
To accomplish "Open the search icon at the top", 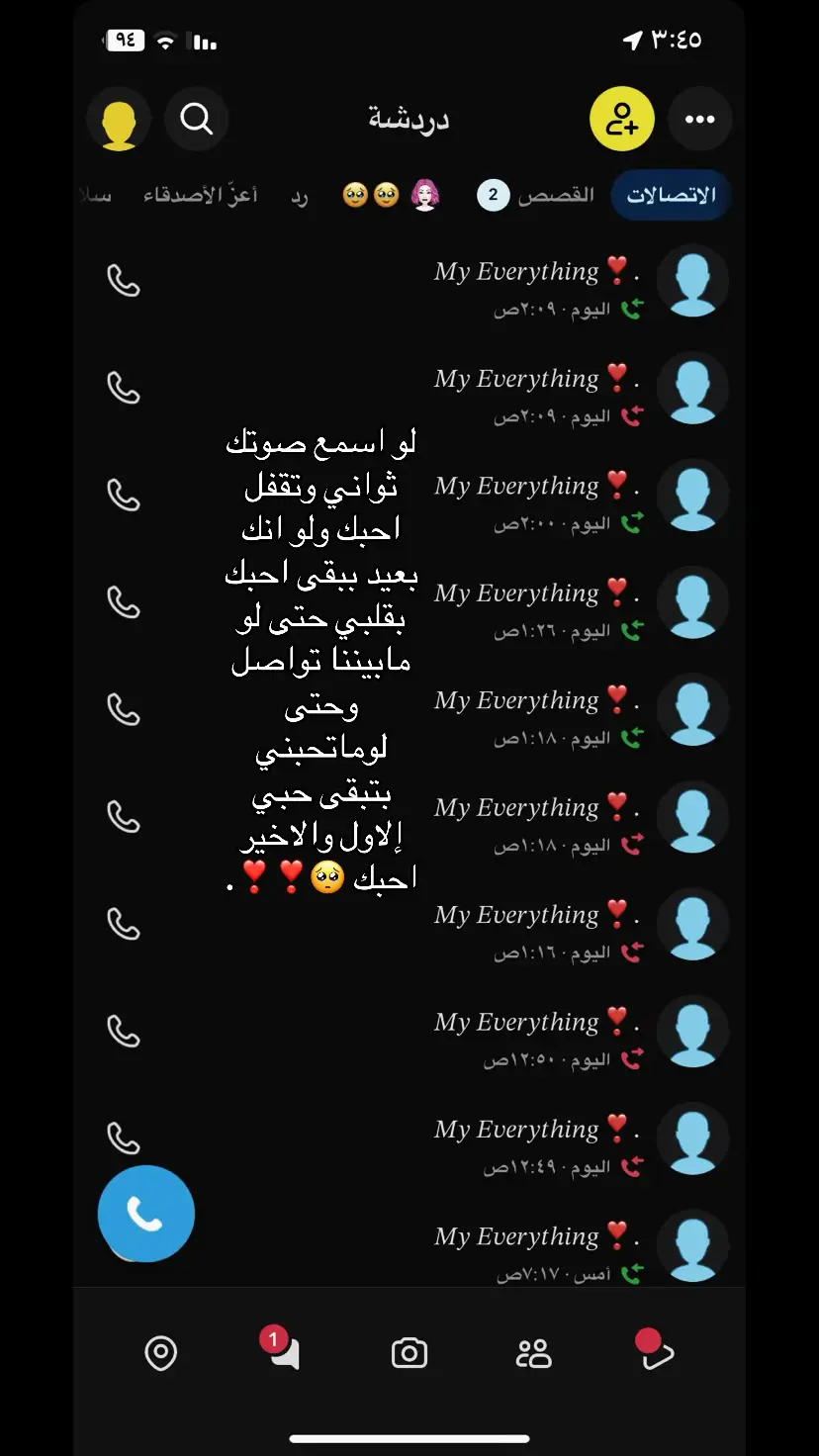I will (x=196, y=119).
